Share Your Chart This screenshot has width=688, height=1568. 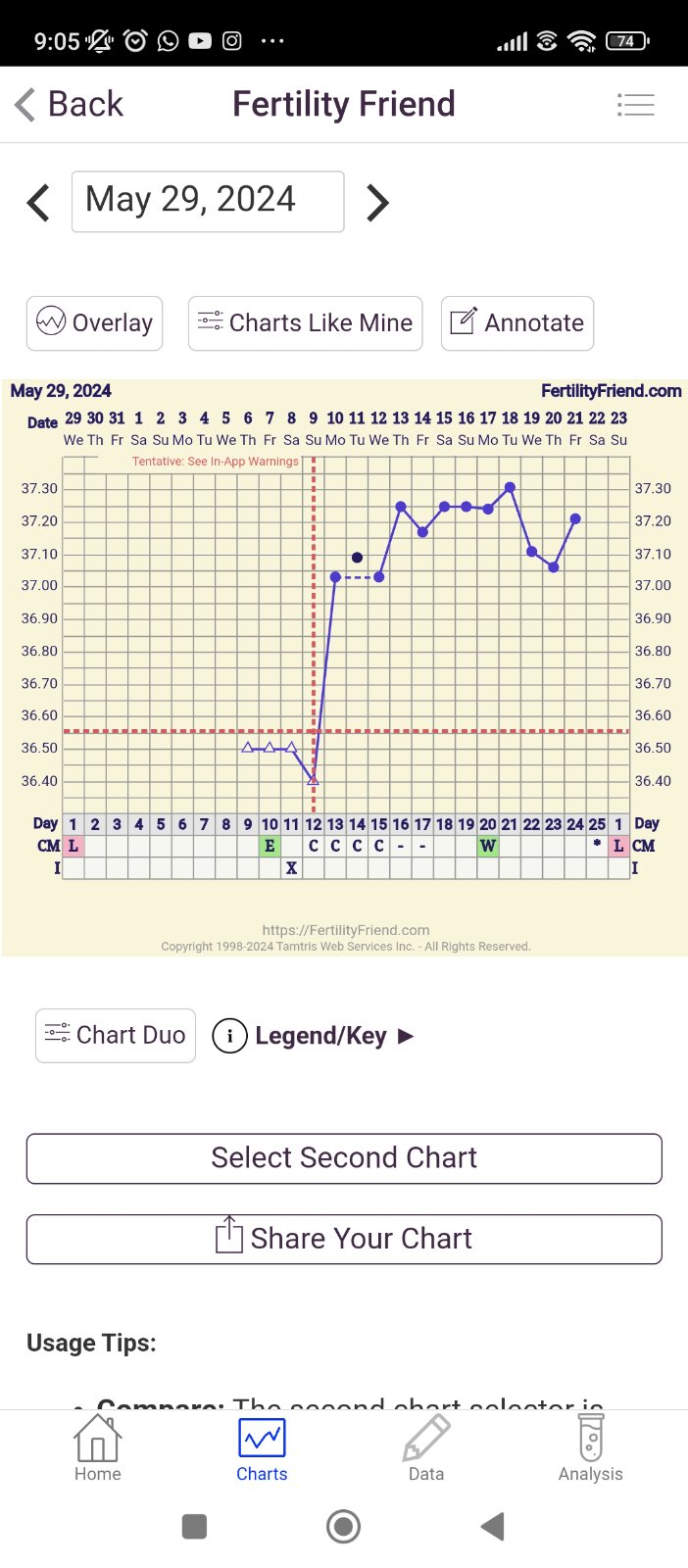344,1239
